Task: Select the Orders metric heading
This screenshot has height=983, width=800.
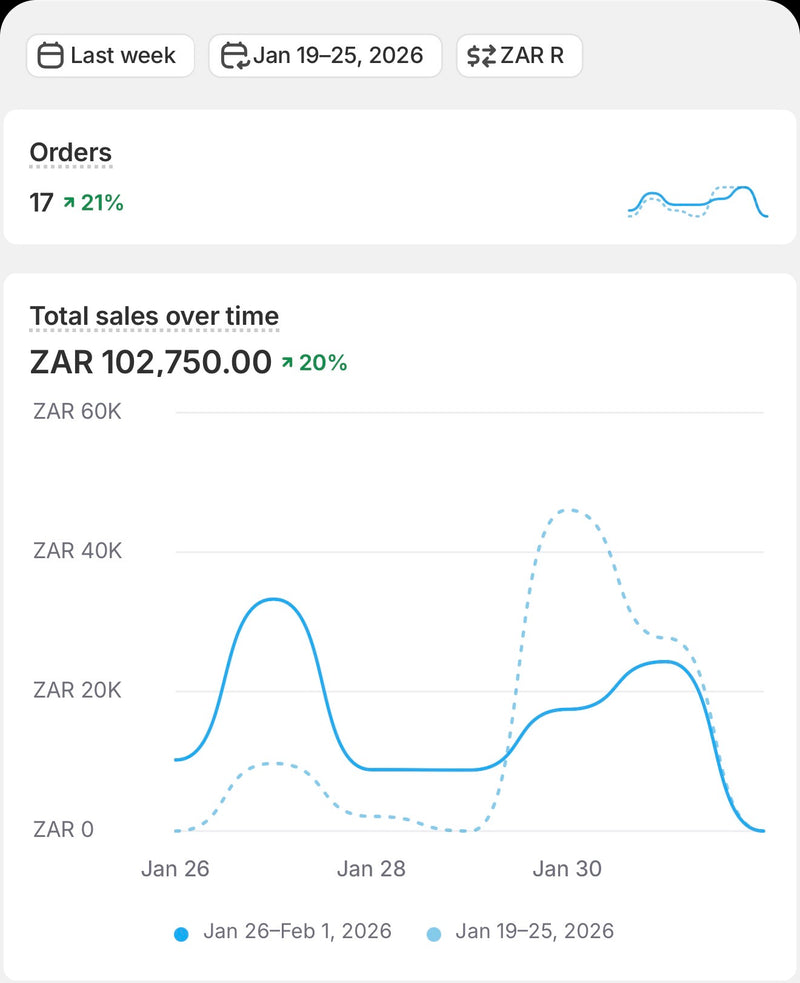Action: coord(70,153)
